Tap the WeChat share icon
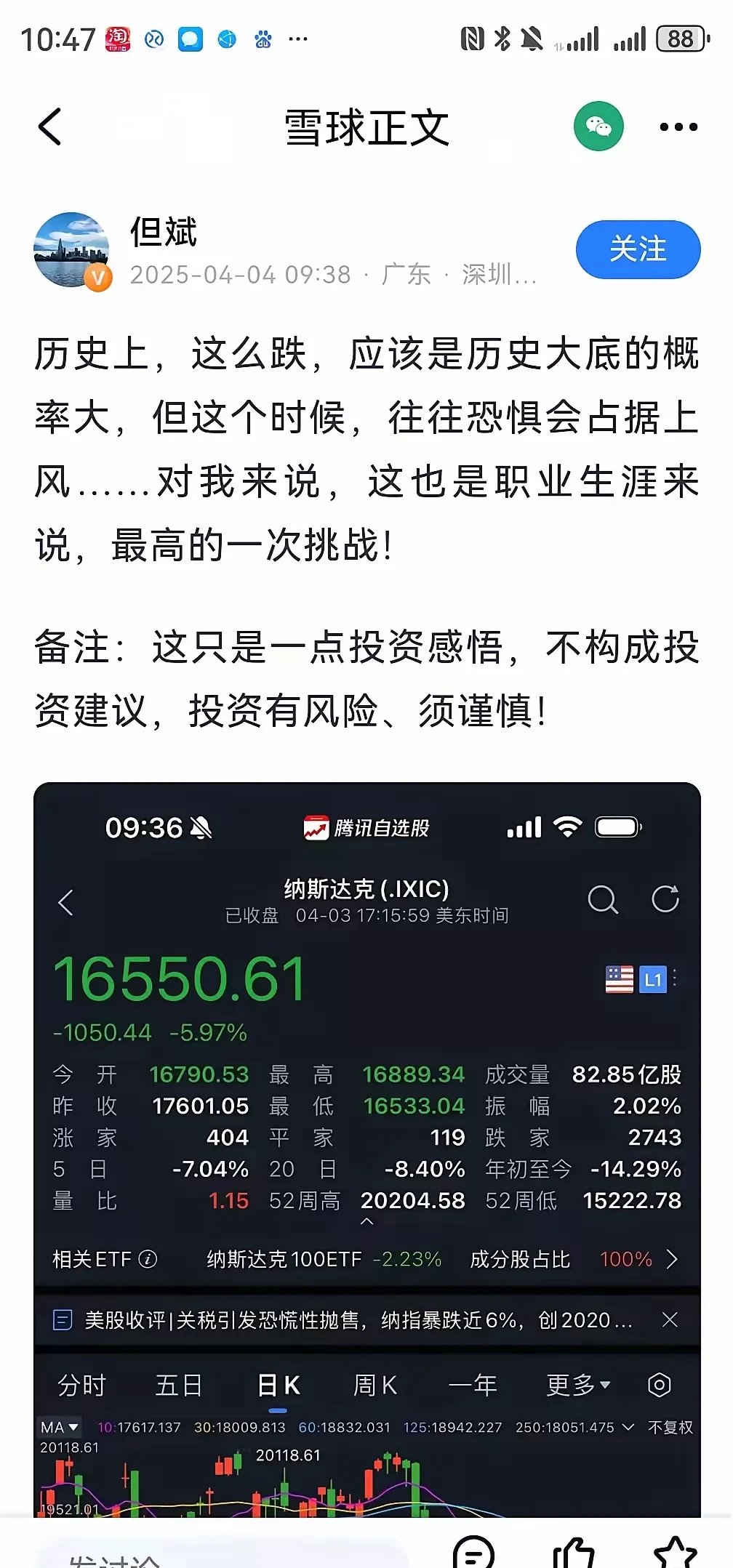 [598, 126]
